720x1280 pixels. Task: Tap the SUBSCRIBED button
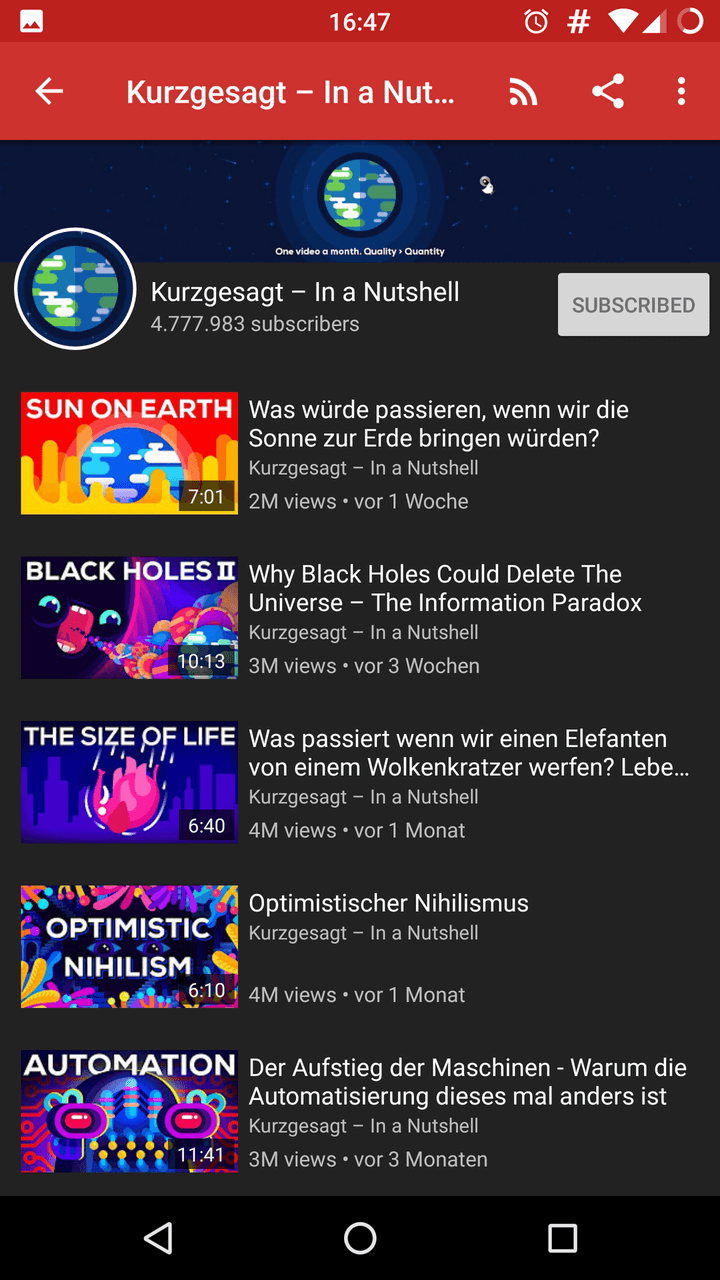click(x=633, y=305)
